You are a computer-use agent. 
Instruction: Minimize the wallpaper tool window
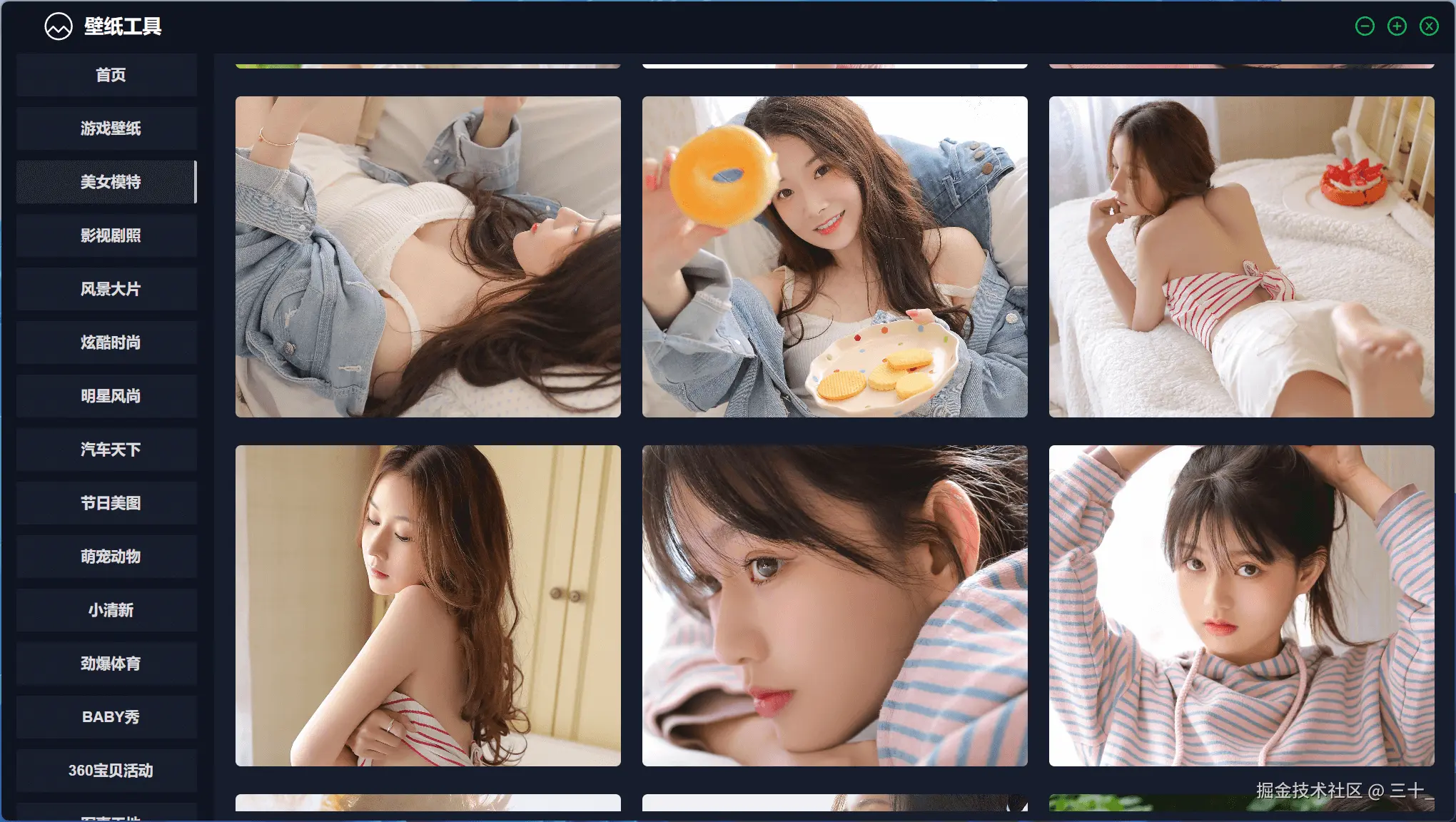click(x=1365, y=26)
